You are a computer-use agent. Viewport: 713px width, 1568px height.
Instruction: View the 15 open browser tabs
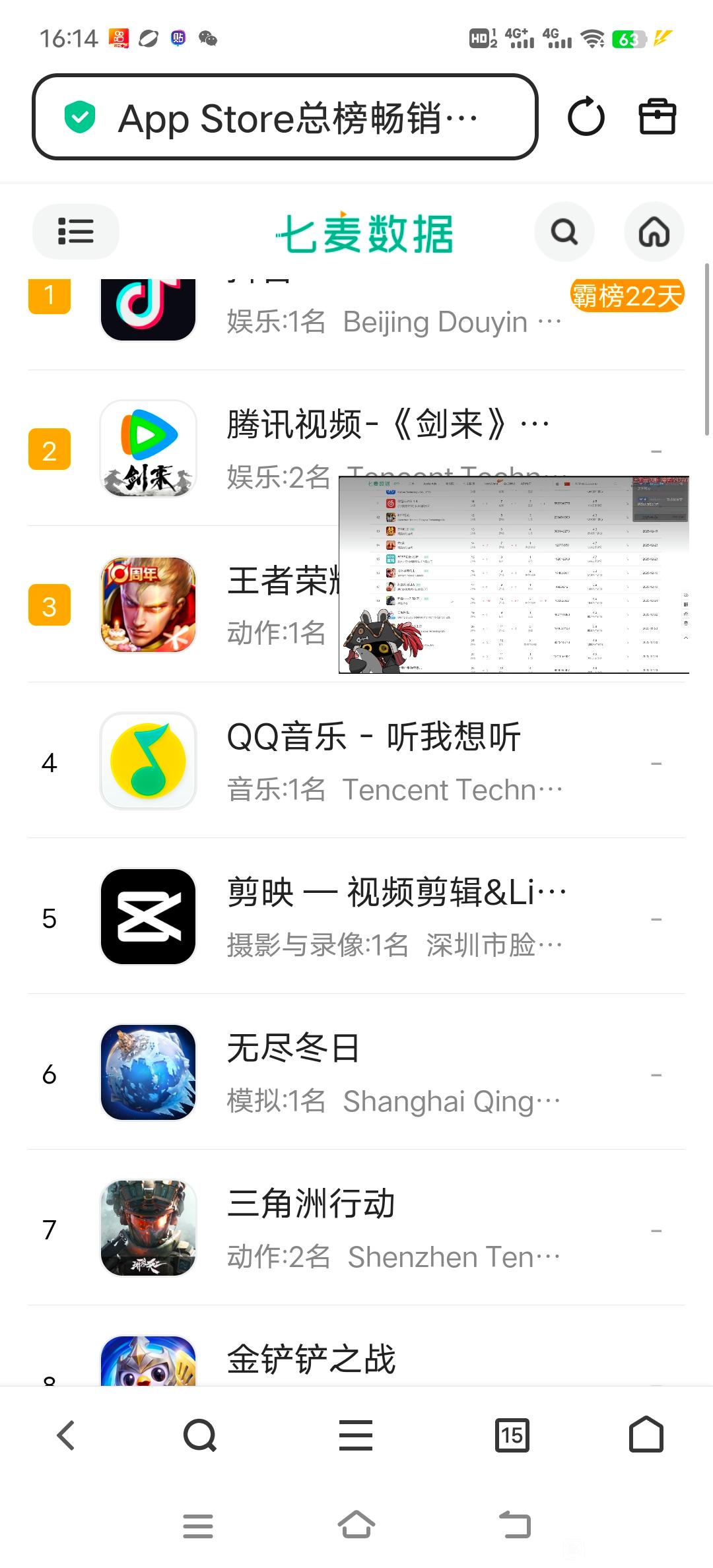[x=512, y=1435]
